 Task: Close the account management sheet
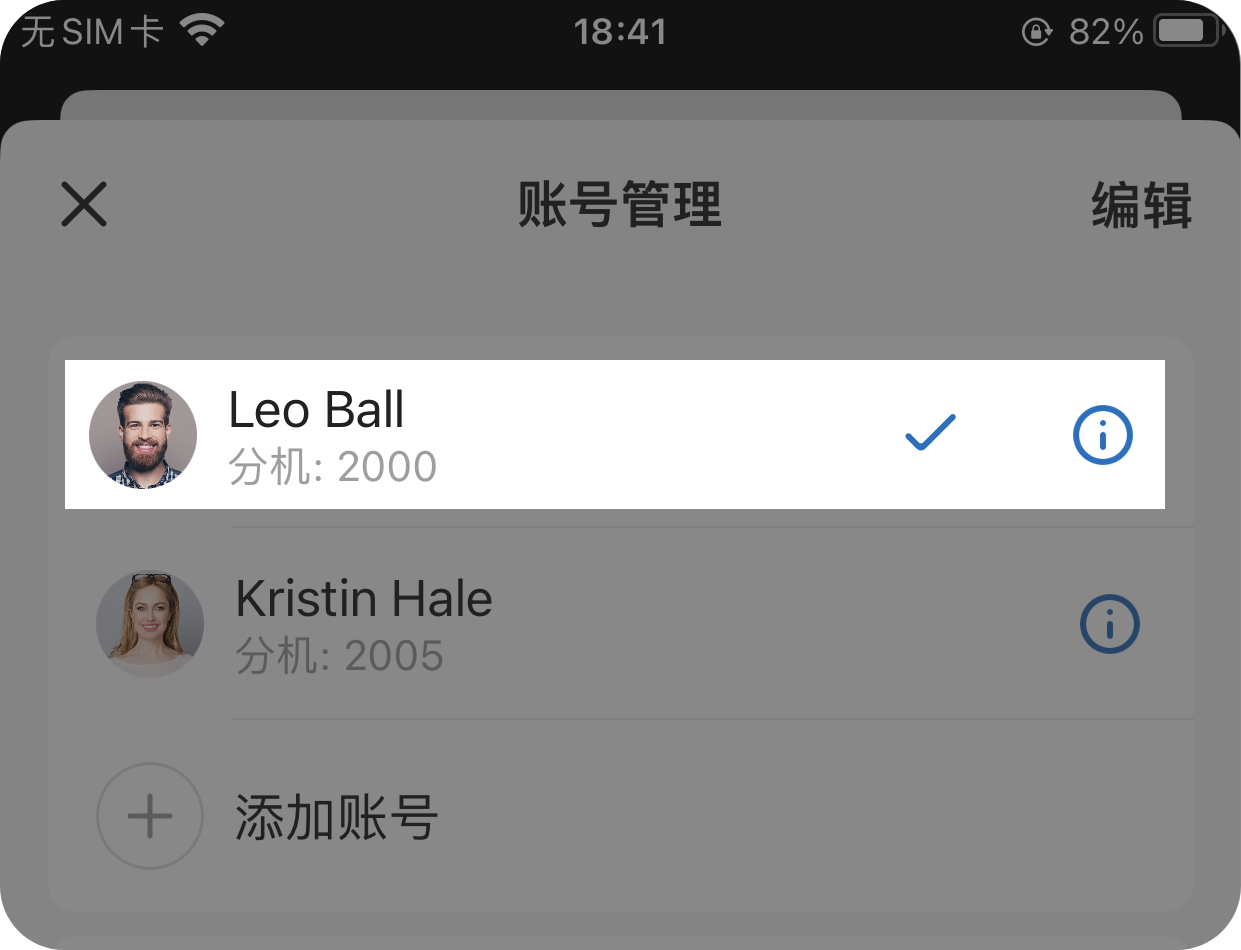(x=84, y=205)
